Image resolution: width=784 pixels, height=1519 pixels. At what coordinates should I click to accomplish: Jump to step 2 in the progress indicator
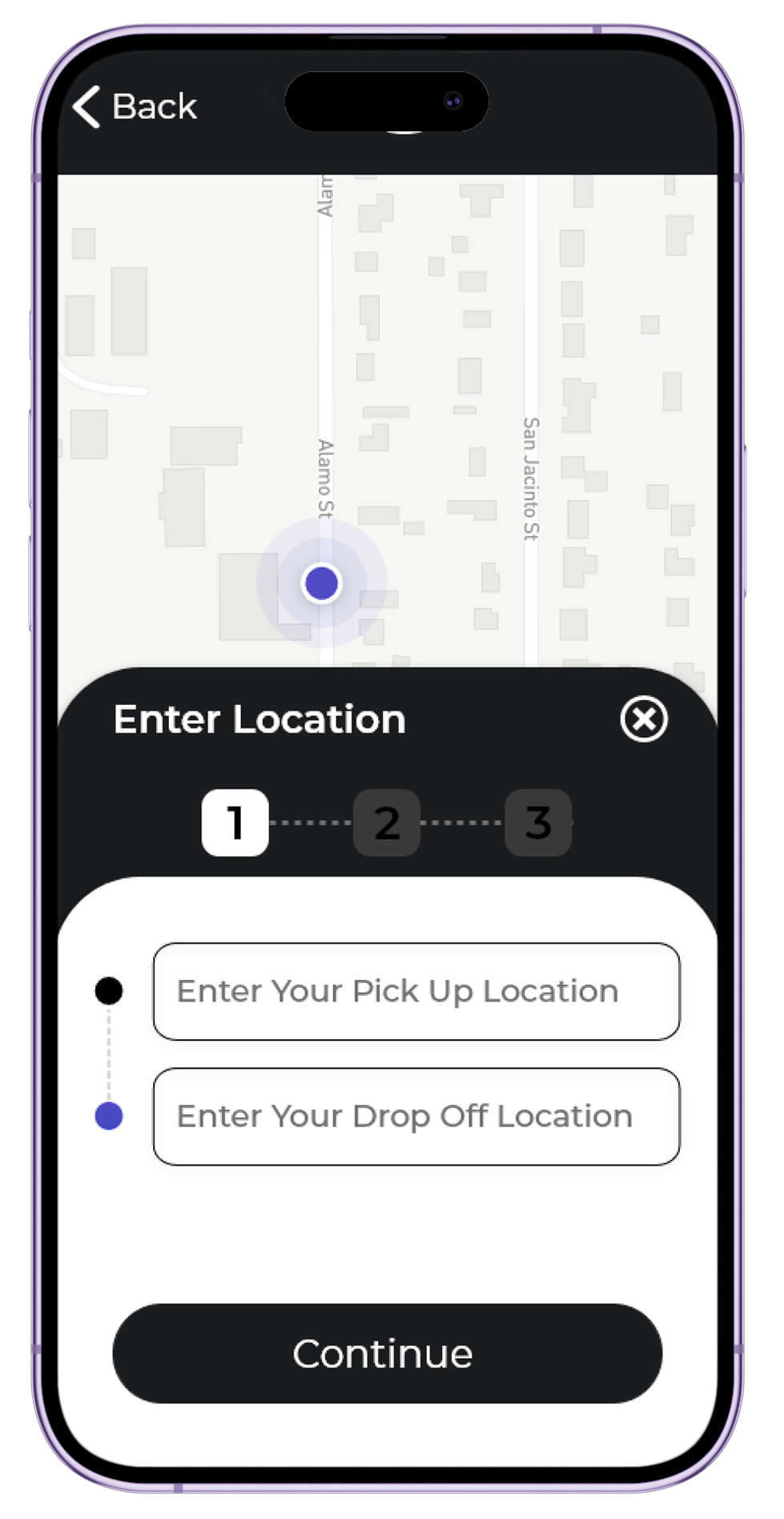tap(387, 822)
